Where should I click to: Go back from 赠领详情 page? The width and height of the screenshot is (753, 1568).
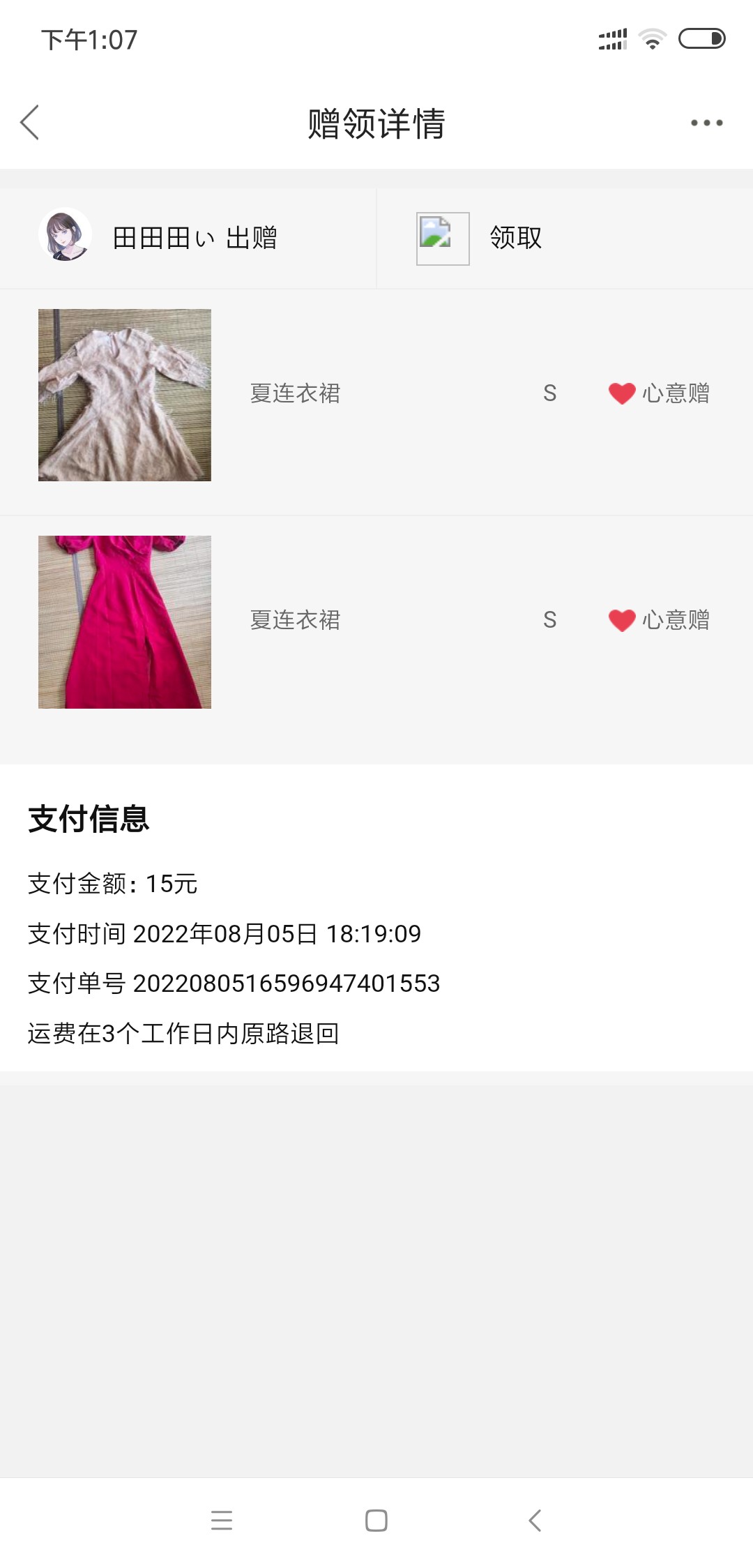[30, 123]
